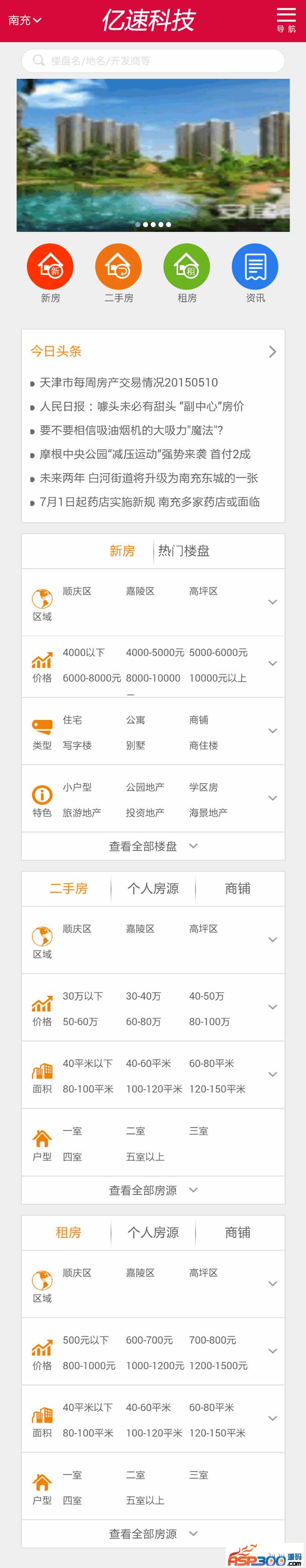Select the 30-40万 price filter
The image size is (306, 1568).
(143, 996)
